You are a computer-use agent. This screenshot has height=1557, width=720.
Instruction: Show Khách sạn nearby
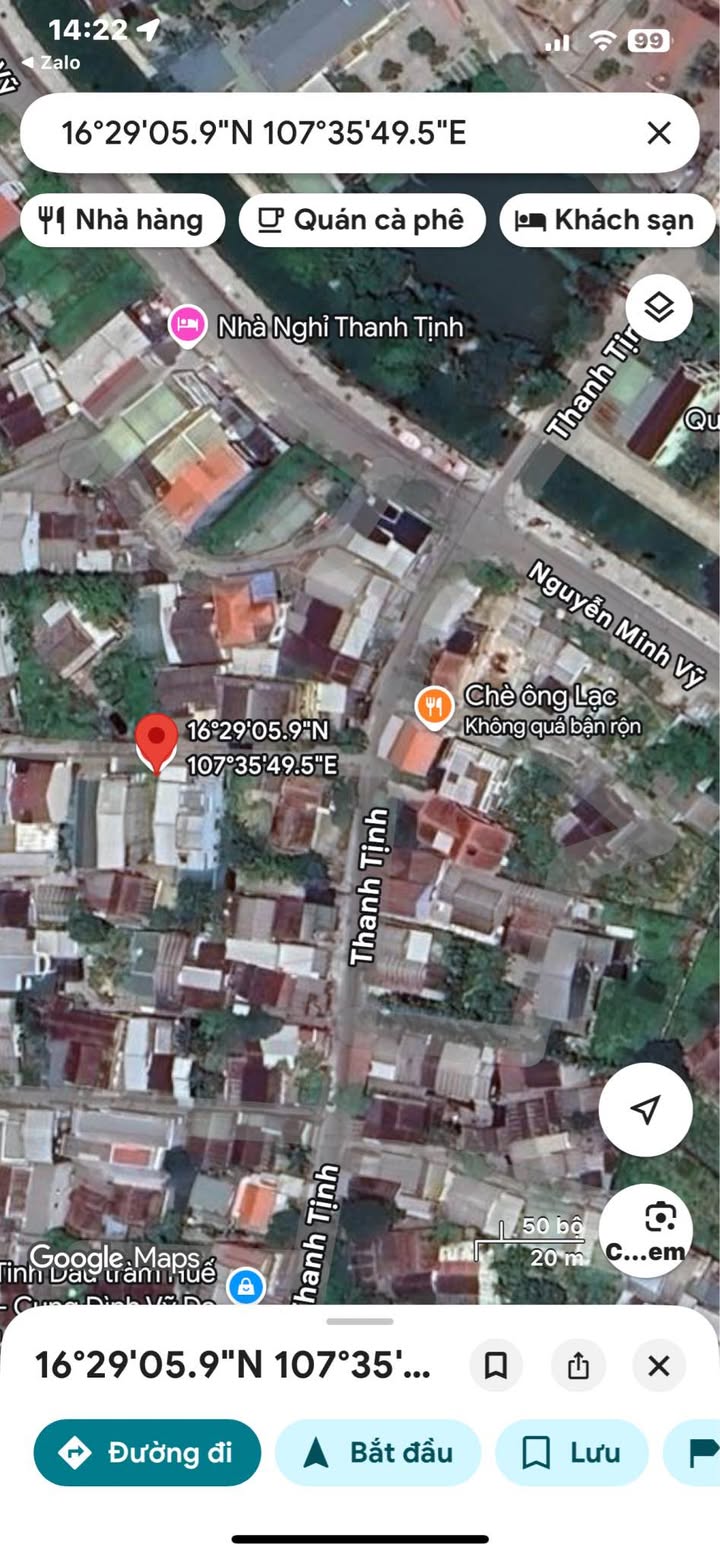(607, 220)
